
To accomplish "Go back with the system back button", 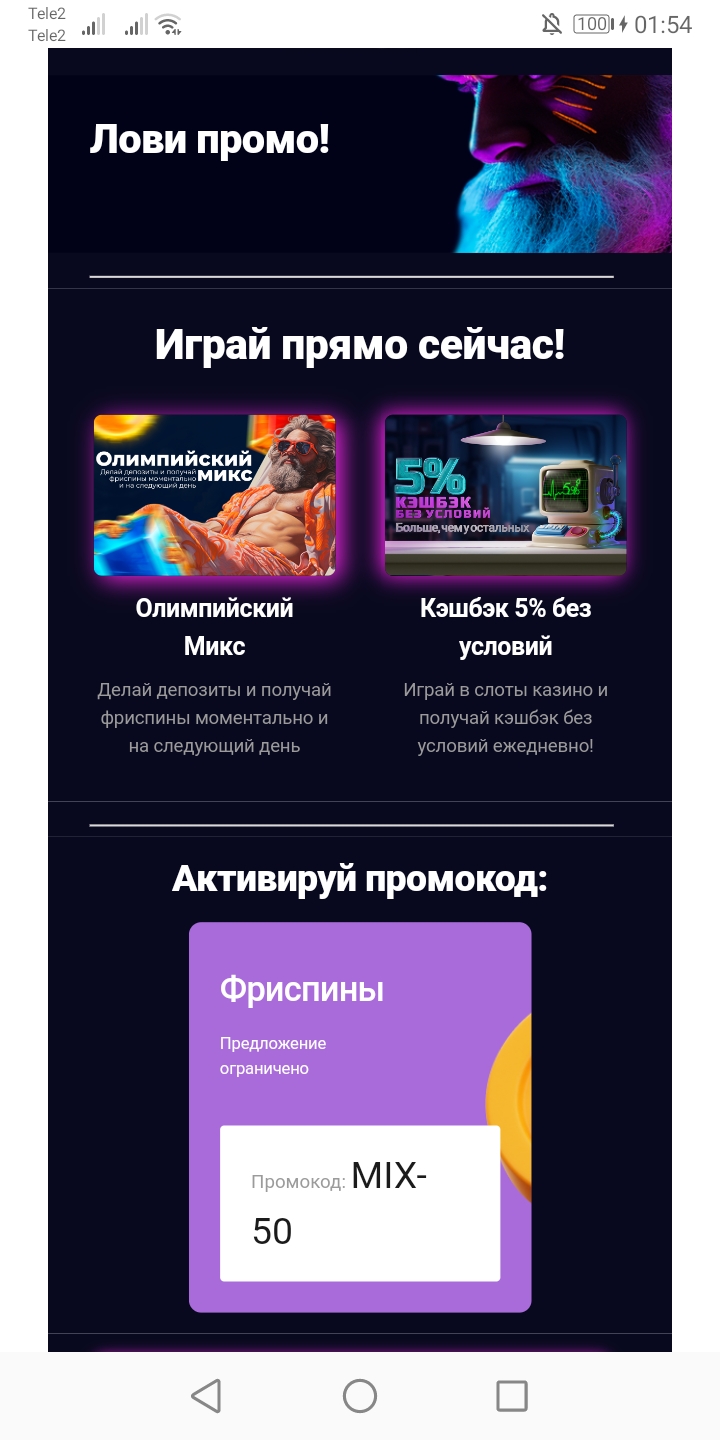I will pos(206,1396).
